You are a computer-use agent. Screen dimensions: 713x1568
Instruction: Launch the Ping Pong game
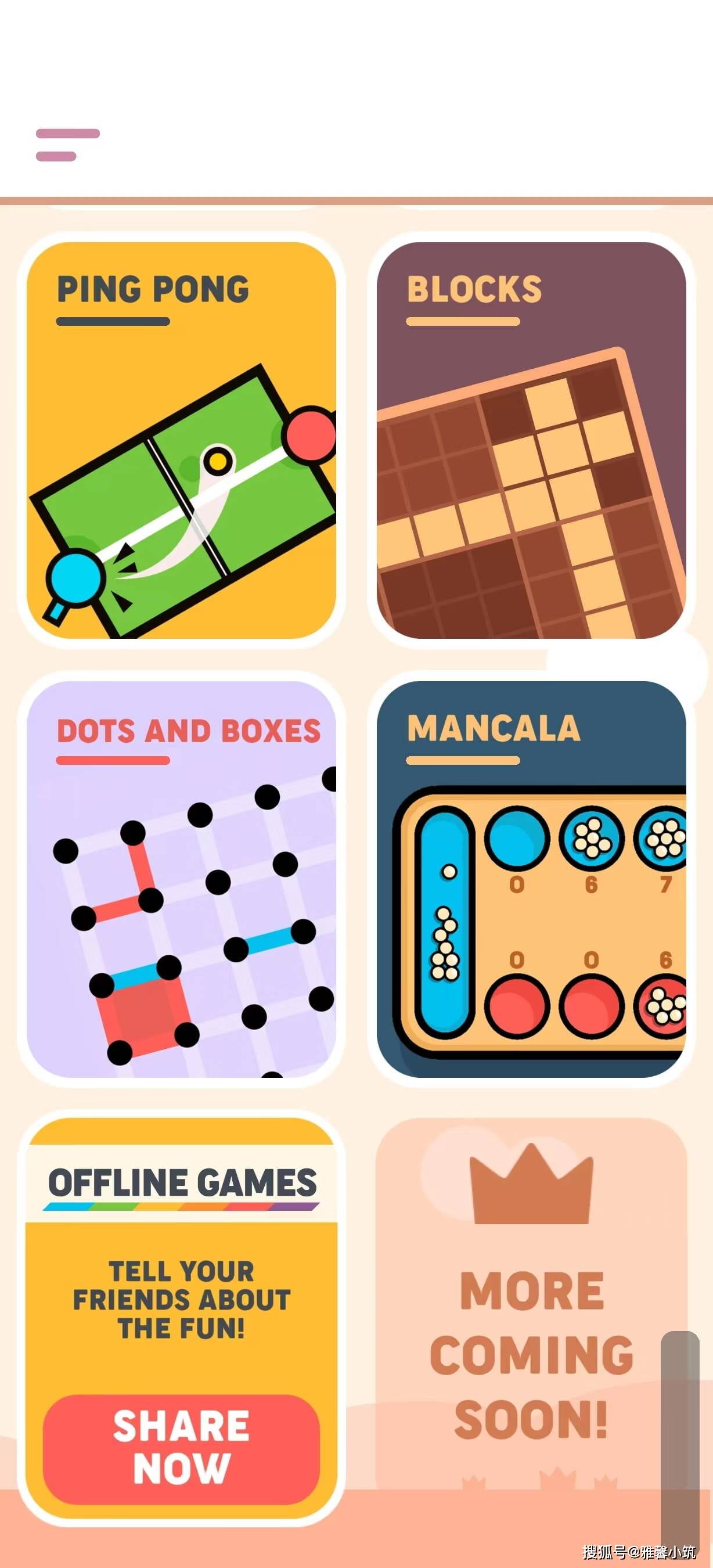[181, 440]
